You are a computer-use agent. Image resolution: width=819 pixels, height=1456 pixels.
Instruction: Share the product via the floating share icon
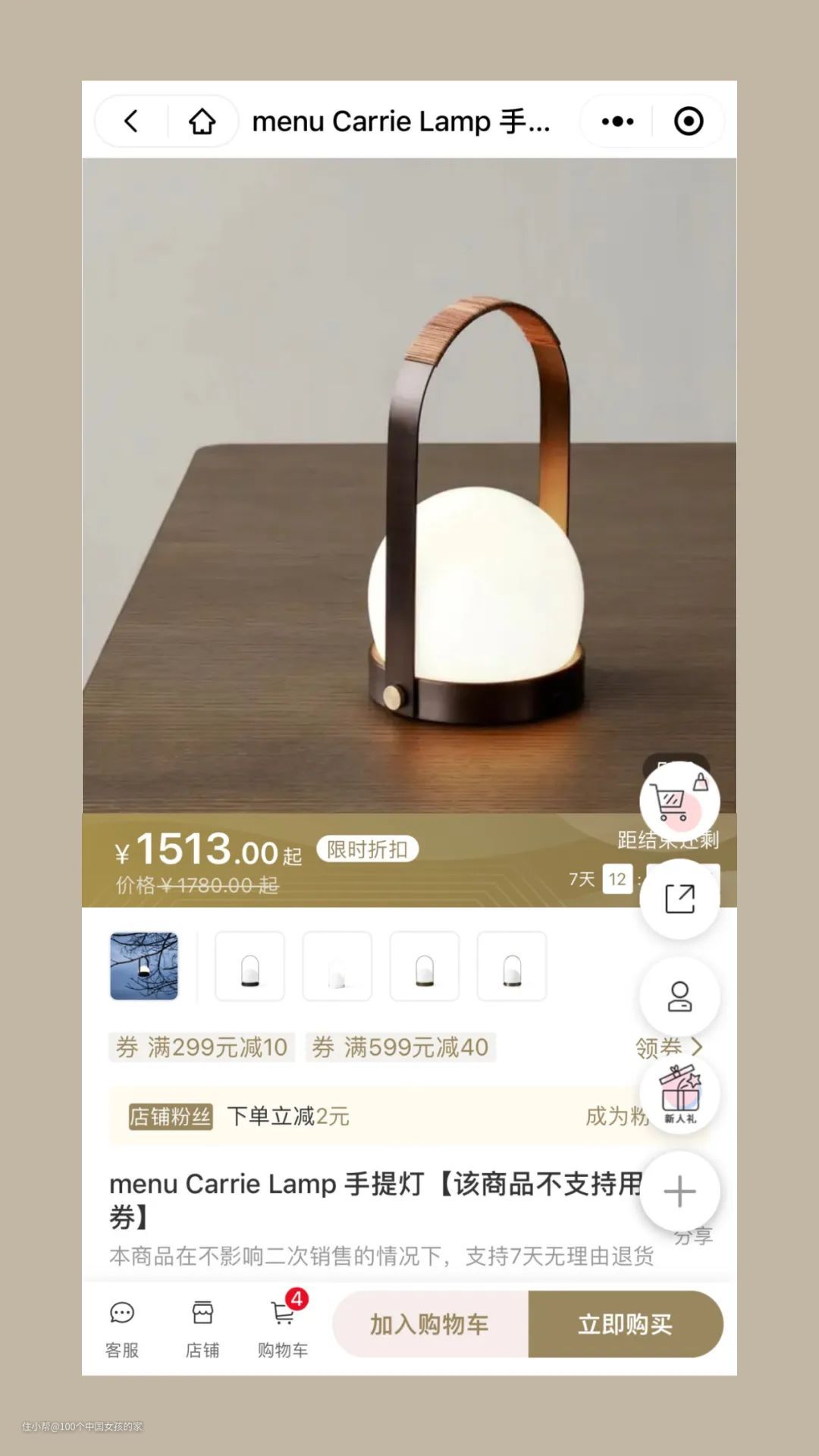click(x=679, y=899)
